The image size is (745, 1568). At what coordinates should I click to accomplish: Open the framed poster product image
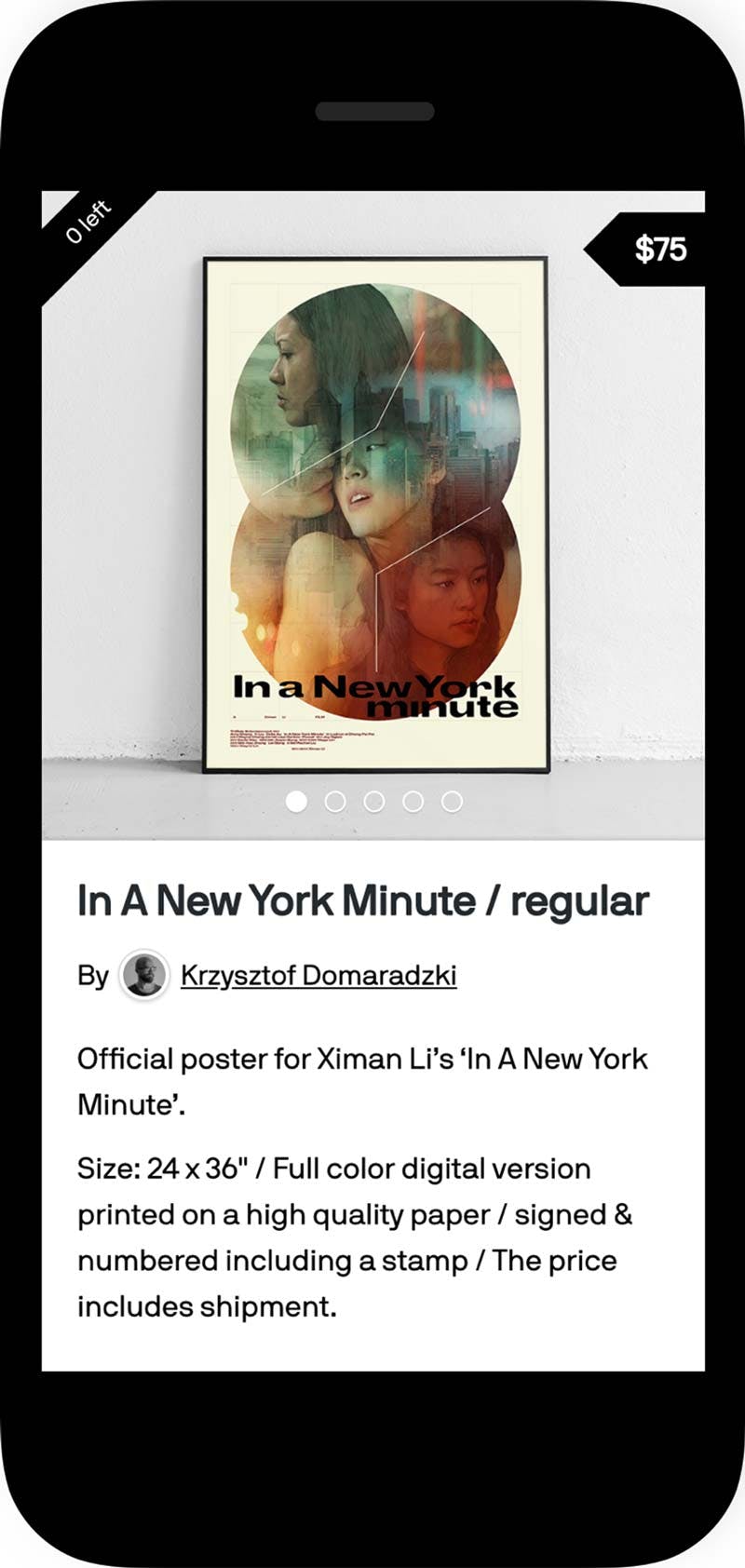click(x=374, y=514)
